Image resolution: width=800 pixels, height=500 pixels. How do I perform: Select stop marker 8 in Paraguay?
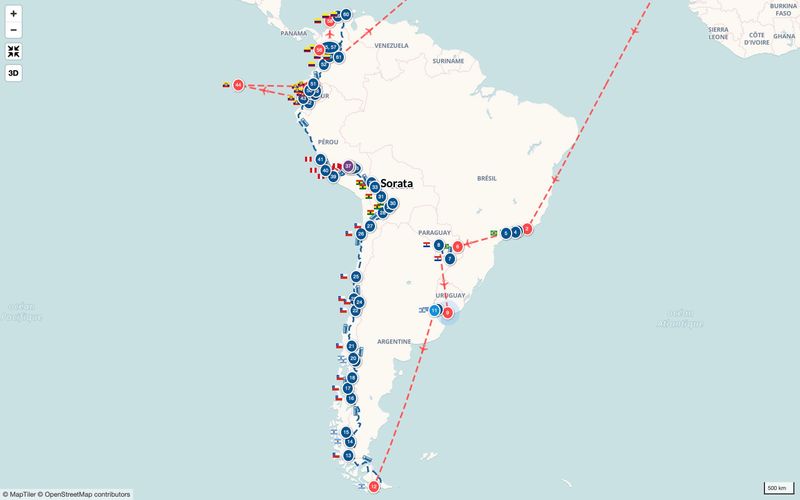(438, 244)
